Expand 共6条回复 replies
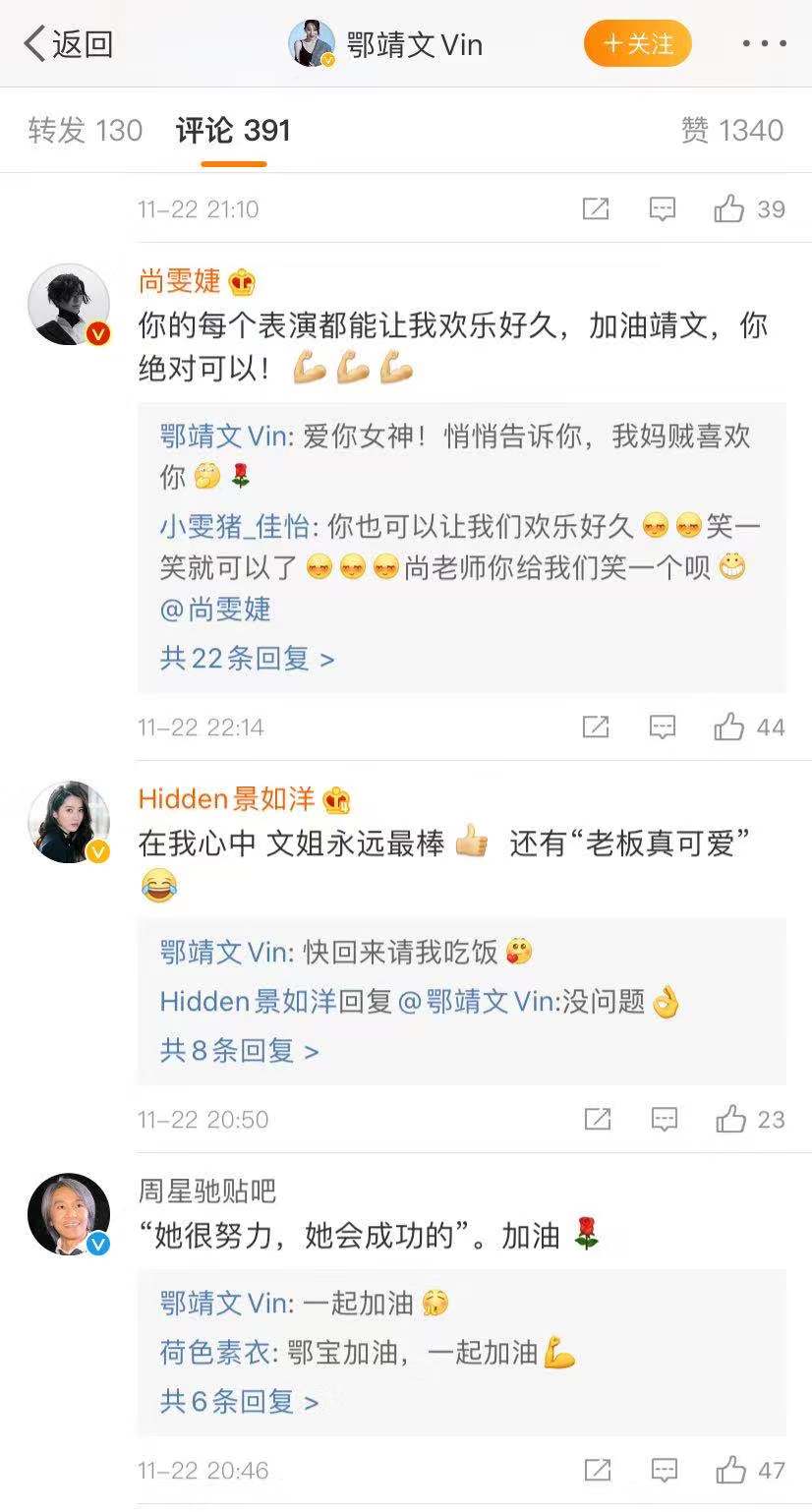Image resolution: width=812 pixels, height=1512 pixels. coord(239,1401)
